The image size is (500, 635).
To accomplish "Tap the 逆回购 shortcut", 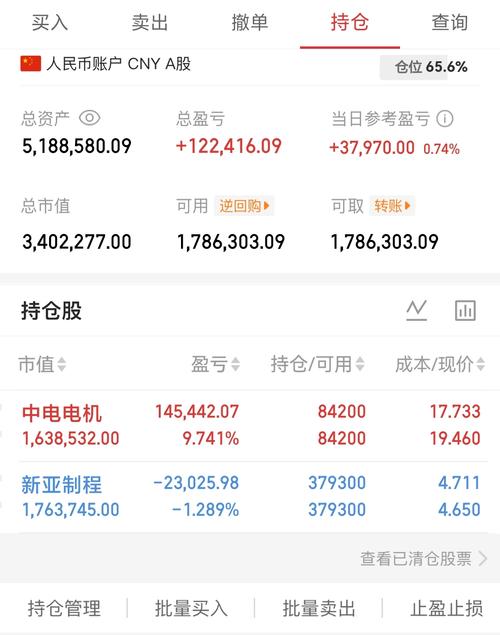I will click(x=244, y=206).
